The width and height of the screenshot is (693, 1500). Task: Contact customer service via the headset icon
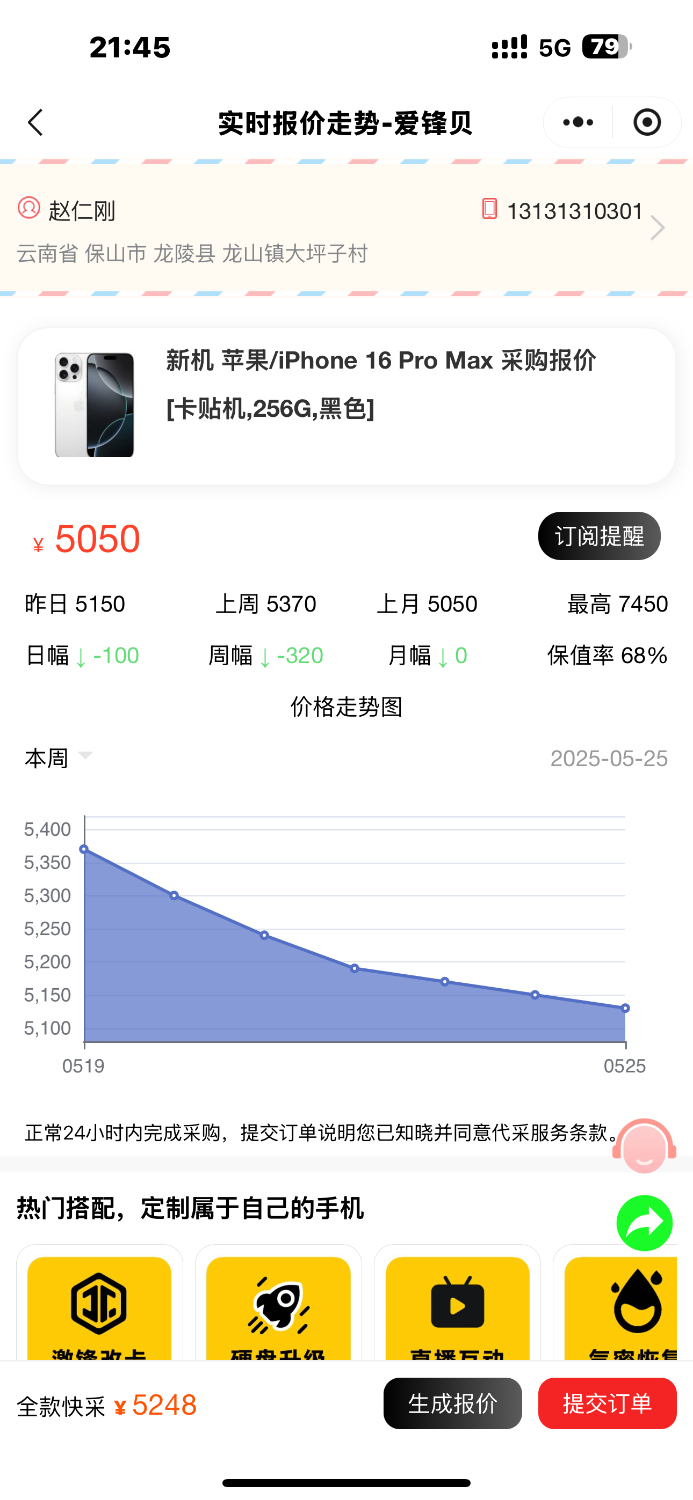pyautogui.click(x=645, y=1146)
